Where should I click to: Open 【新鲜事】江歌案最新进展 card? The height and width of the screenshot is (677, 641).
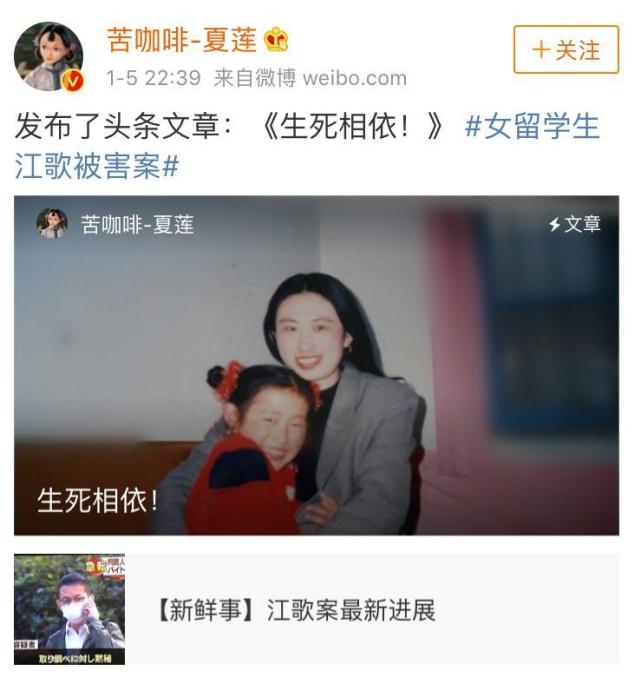pyautogui.click(x=316, y=610)
